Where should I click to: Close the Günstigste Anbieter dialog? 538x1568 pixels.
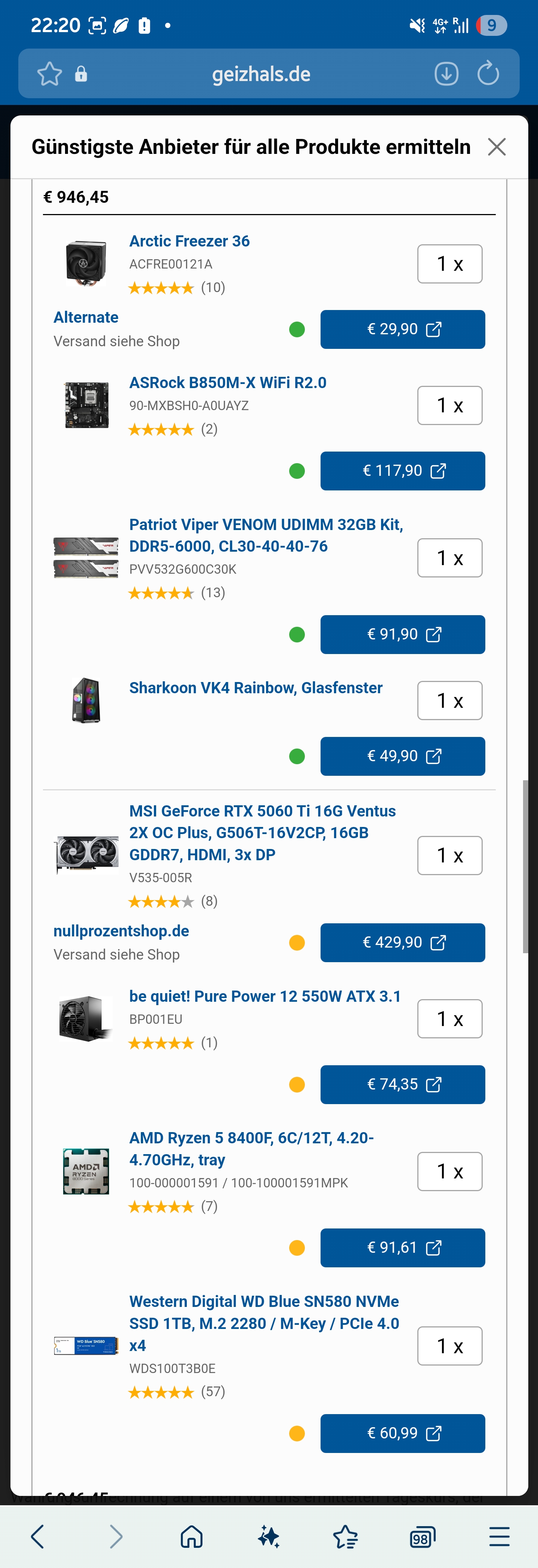coord(497,147)
